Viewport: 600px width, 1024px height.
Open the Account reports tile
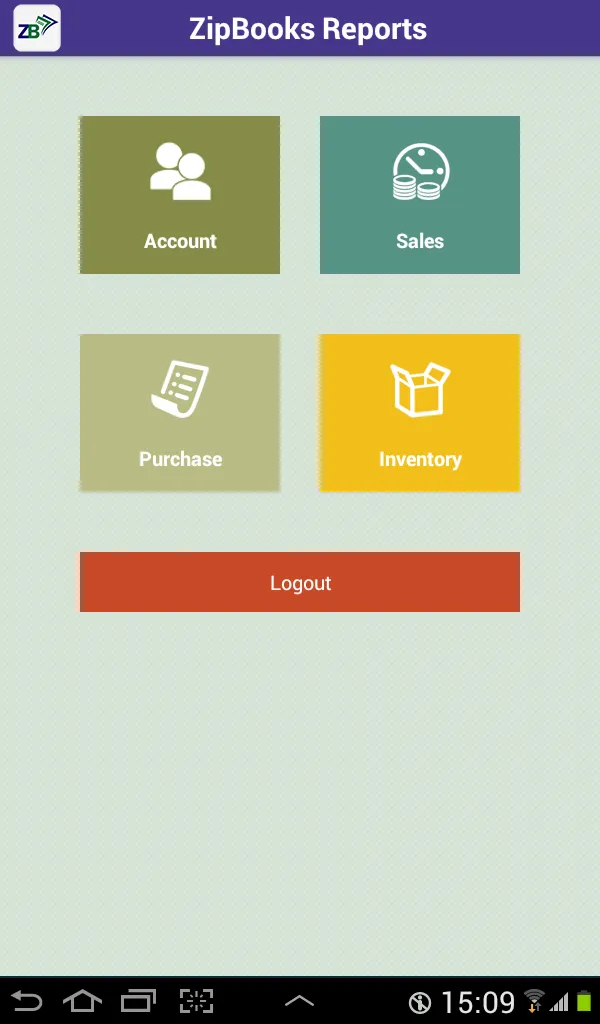pos(180,195)
